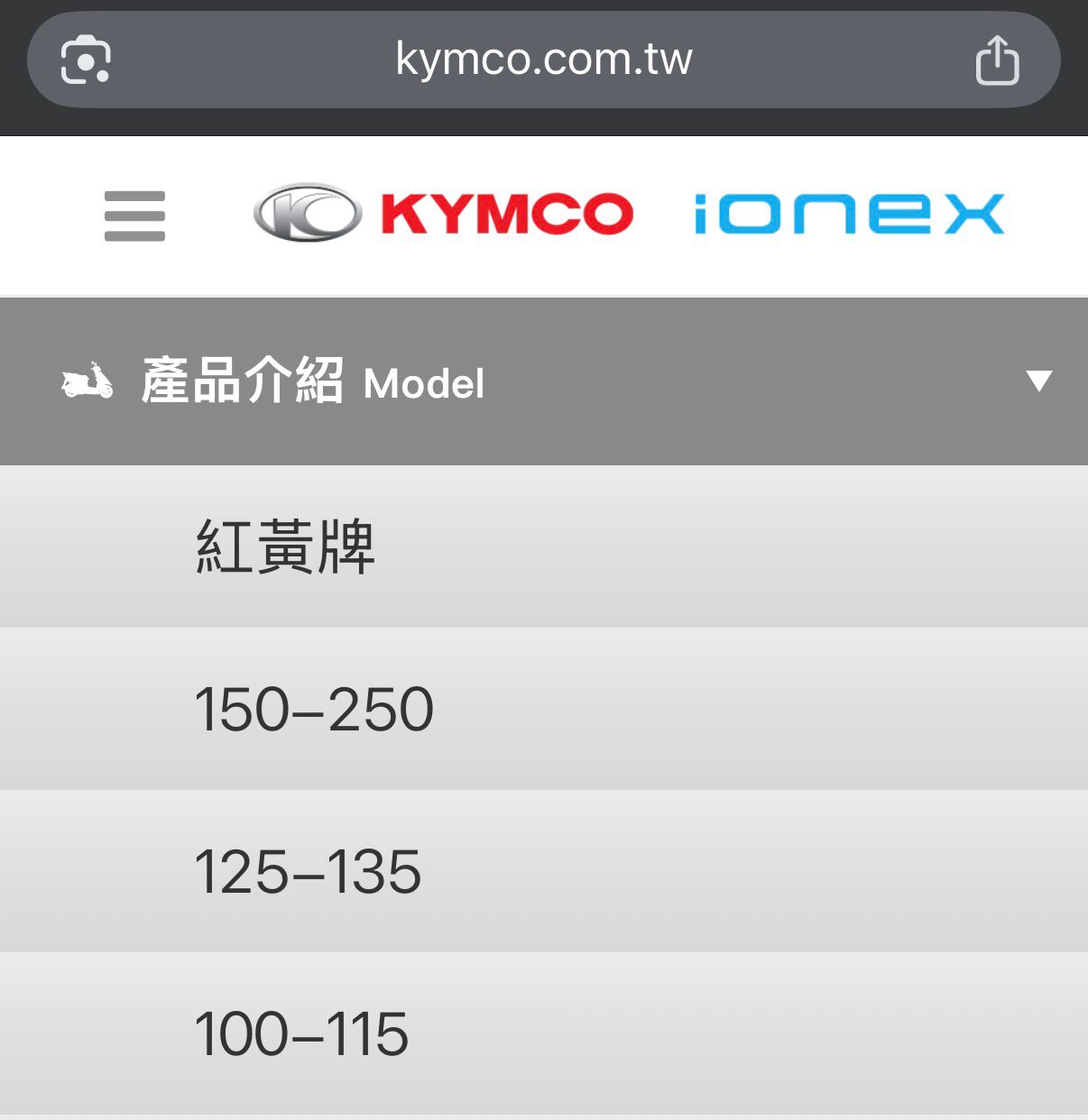Select the 150–250 category

[x=314, y=709]
